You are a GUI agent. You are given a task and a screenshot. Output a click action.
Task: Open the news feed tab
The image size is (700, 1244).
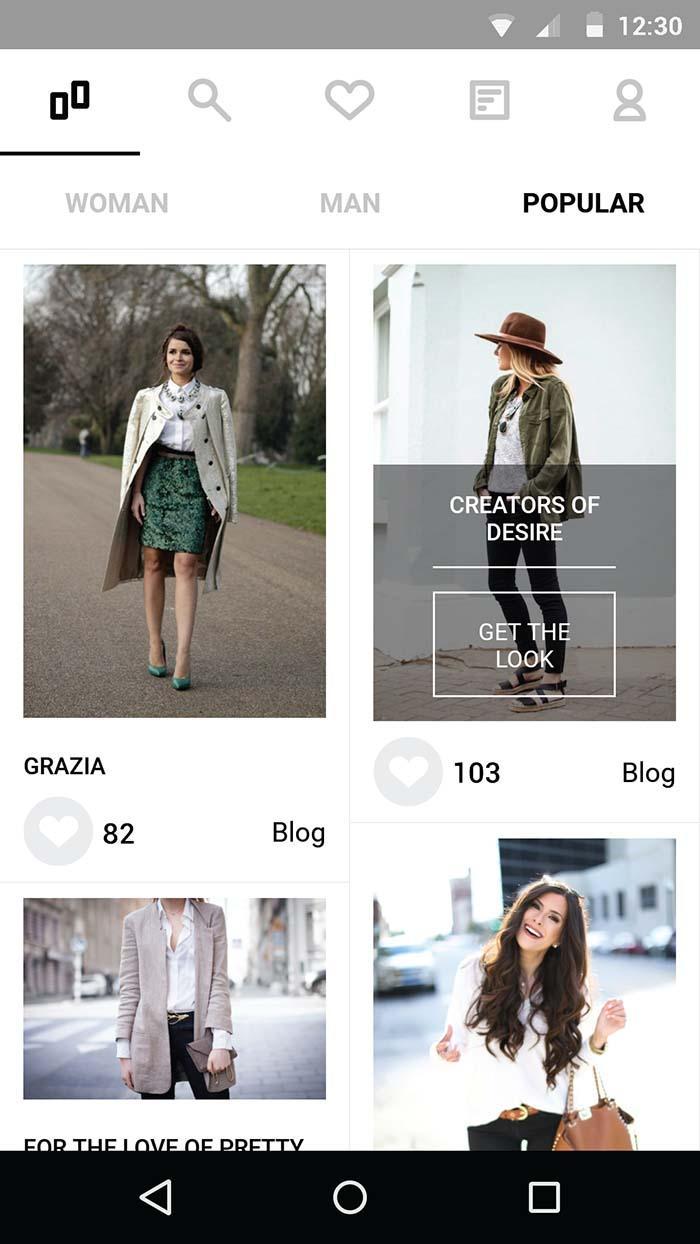coord(489,101)
